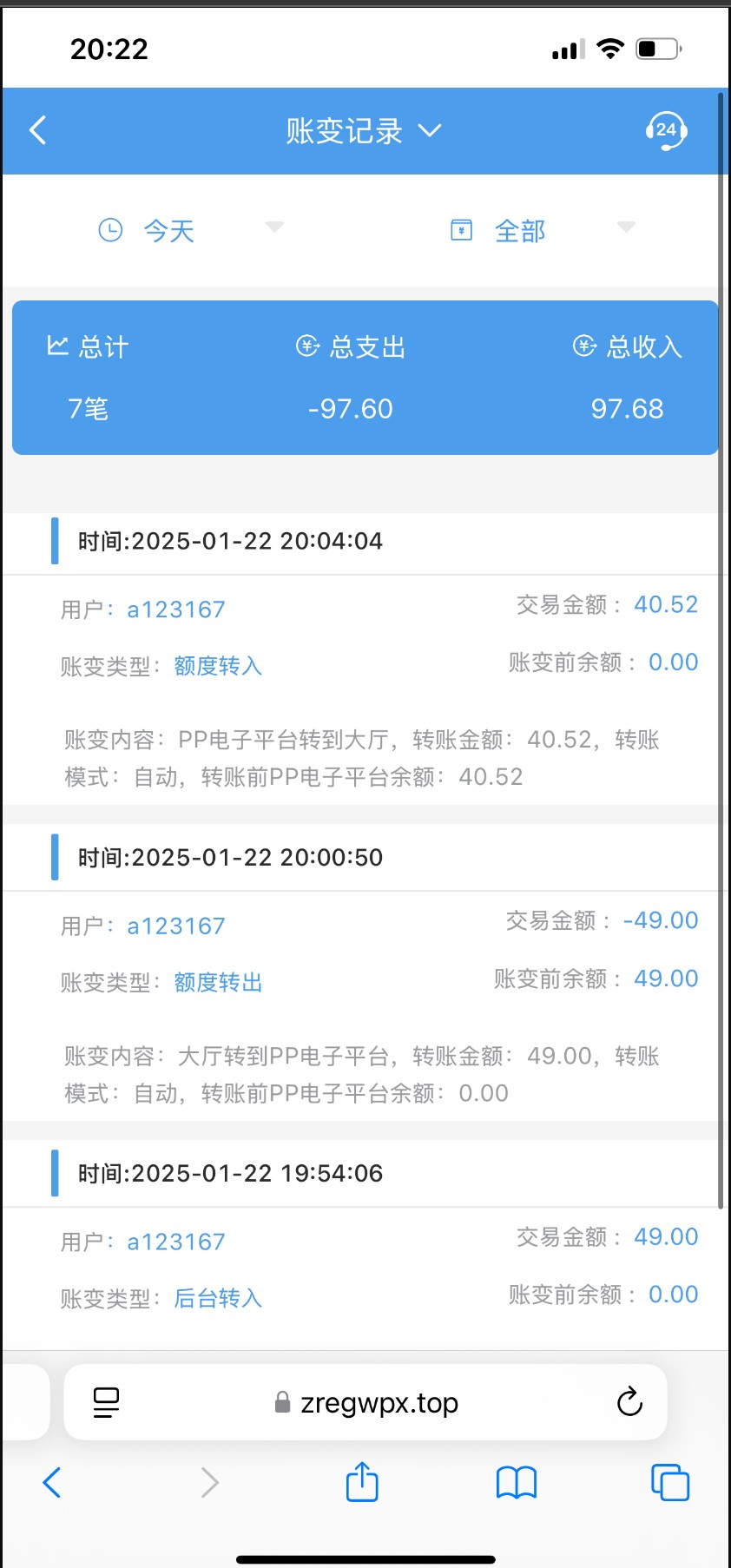Open the 24-hour customer service icon

(665, 131)
